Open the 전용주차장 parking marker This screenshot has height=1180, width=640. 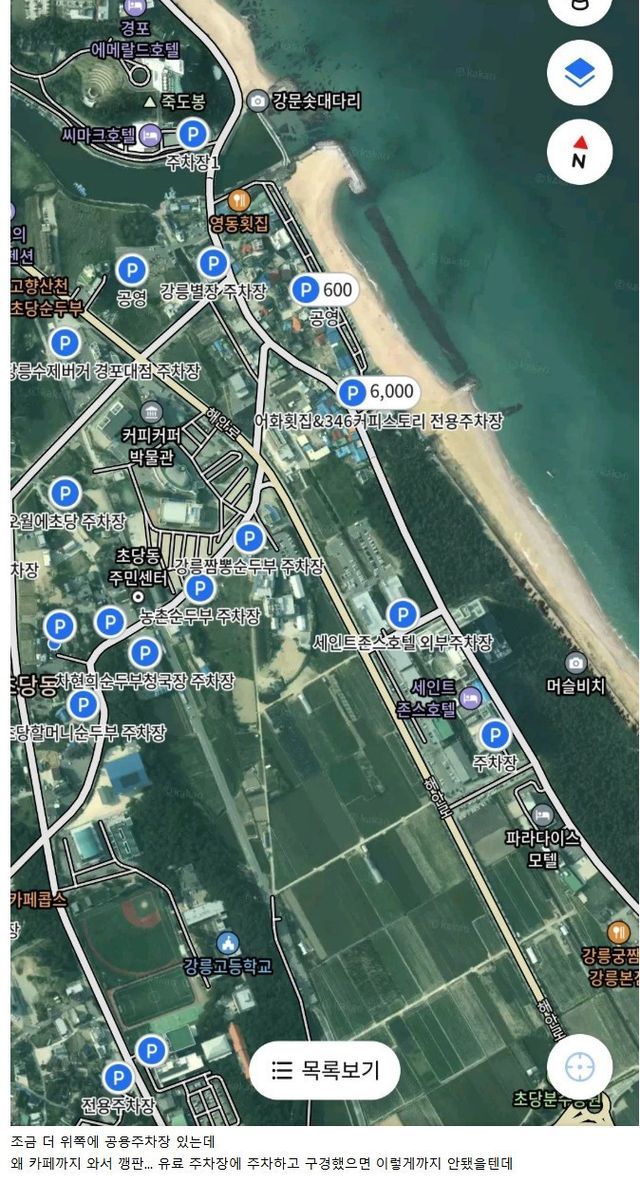pos(117,1078)
